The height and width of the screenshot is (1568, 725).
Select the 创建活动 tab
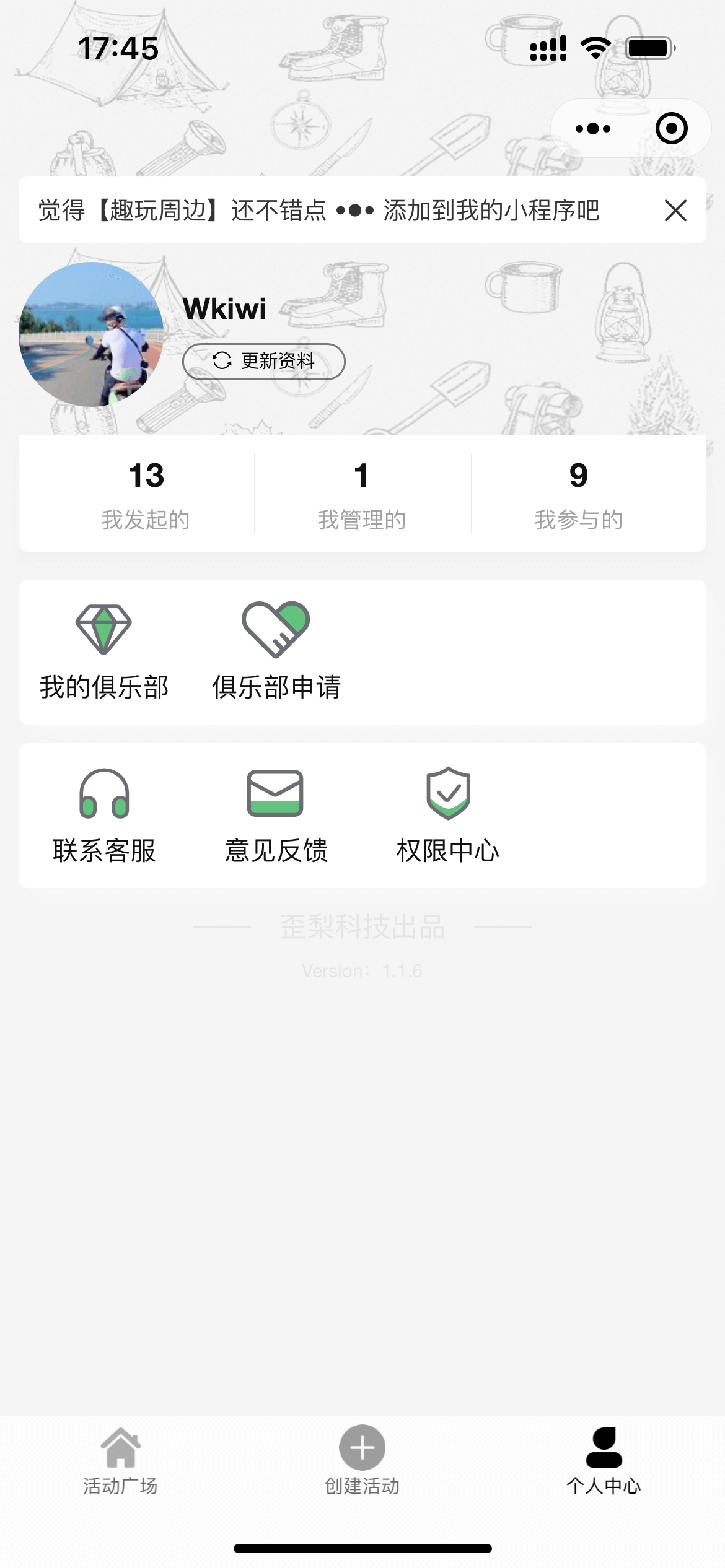tap(362, 1460)
